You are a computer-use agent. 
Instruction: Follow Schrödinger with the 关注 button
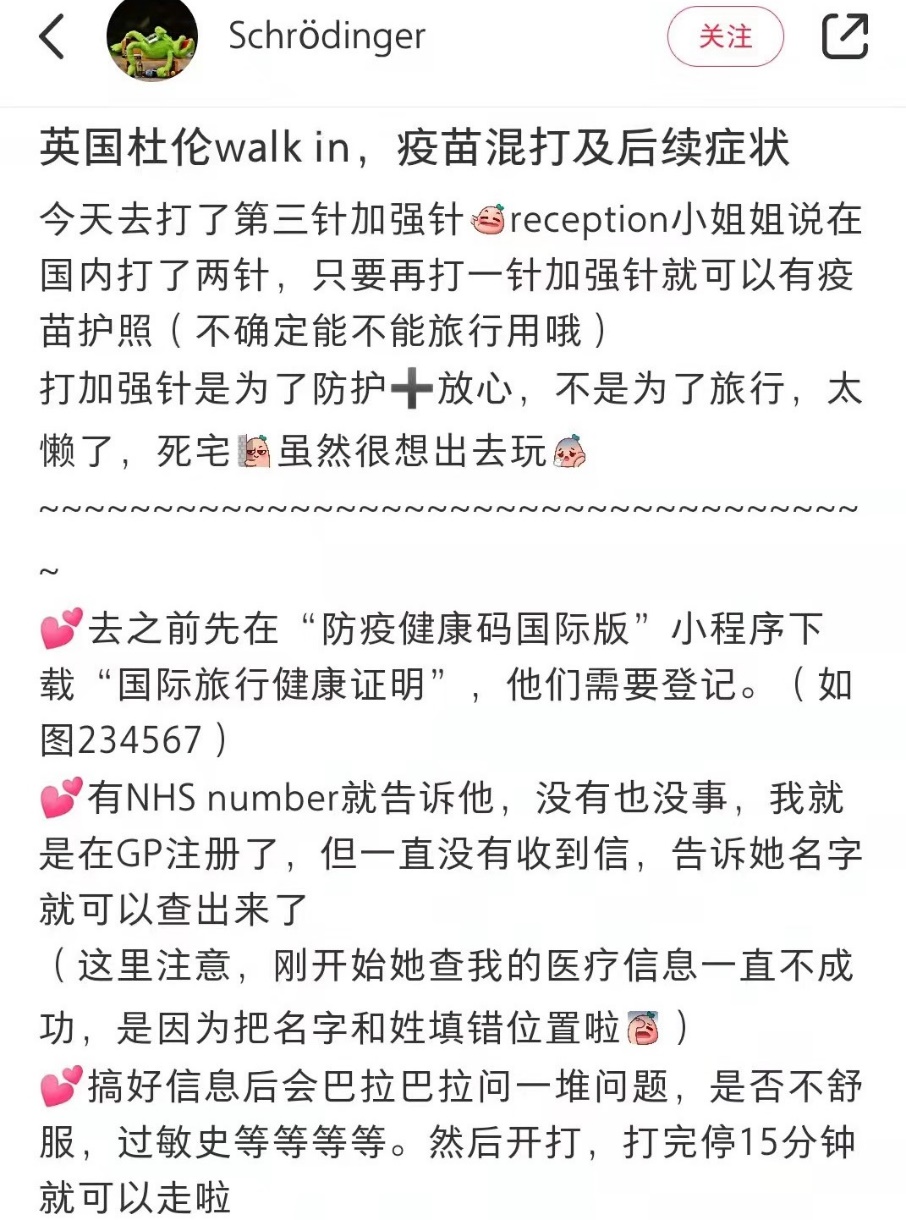(x=725, y=37)
